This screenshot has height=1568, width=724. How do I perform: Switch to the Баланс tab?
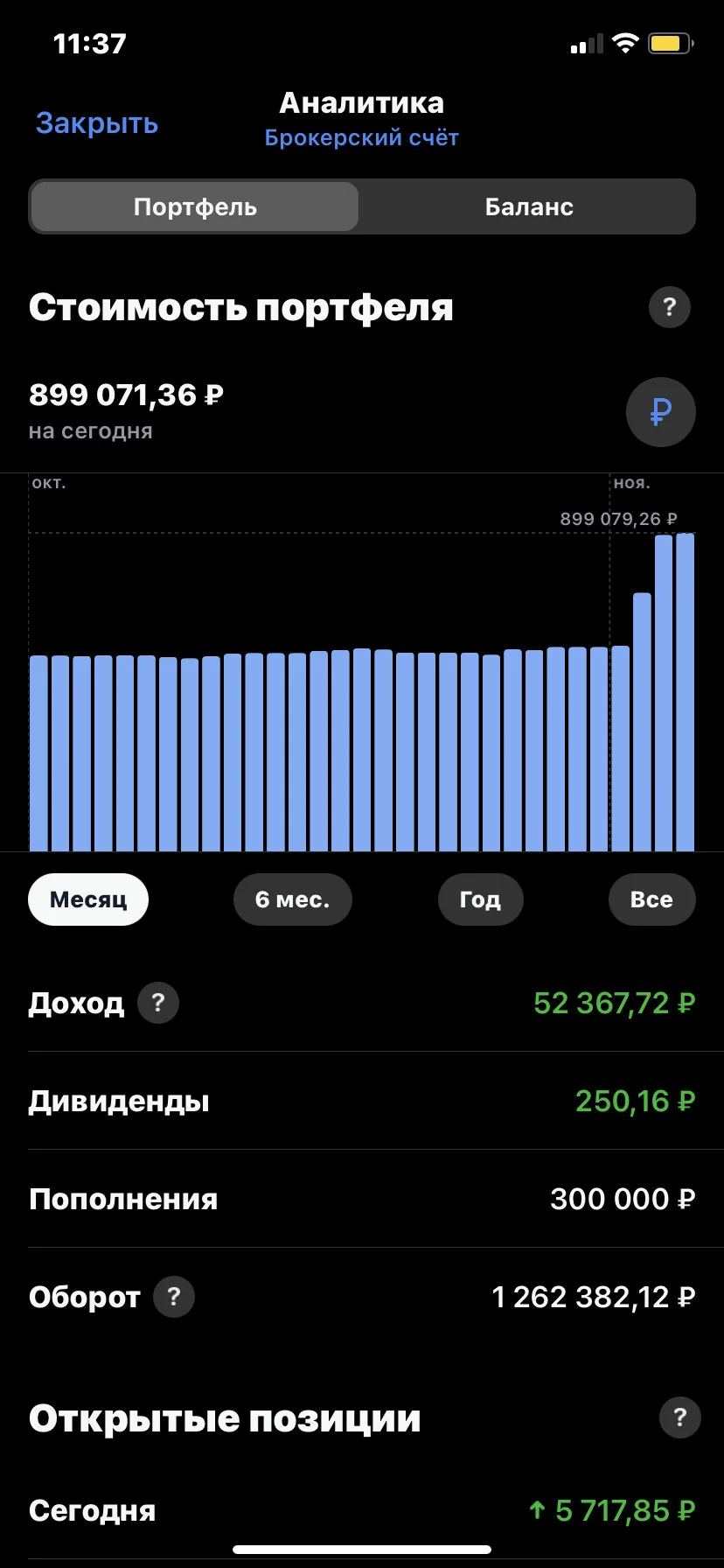[529, 207]
